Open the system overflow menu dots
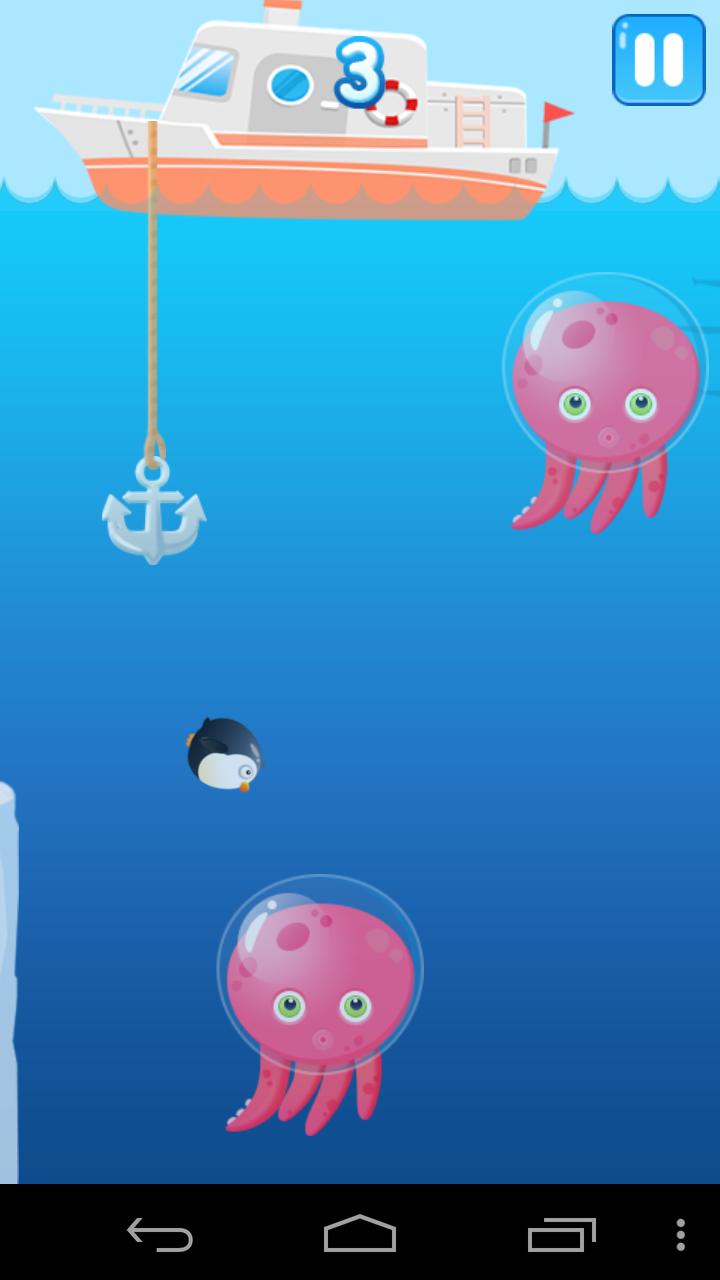Image resolution: width=720 pixels, height=1280 pixels. (680, 1234)
